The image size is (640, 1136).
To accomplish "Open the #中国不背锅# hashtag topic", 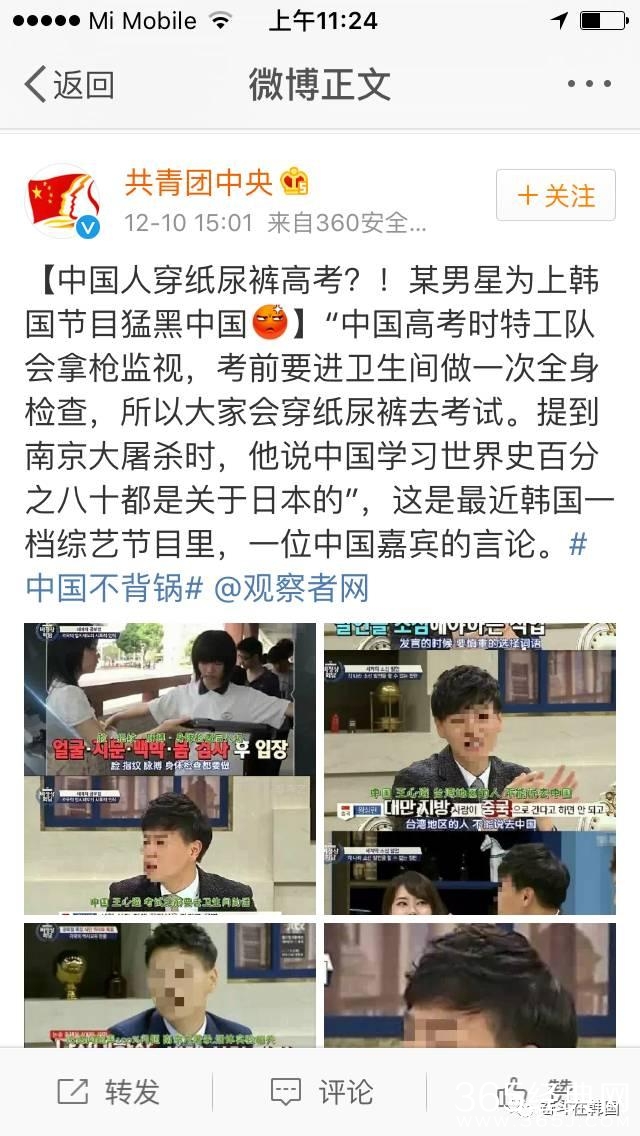I will click(x=115, y=587).
